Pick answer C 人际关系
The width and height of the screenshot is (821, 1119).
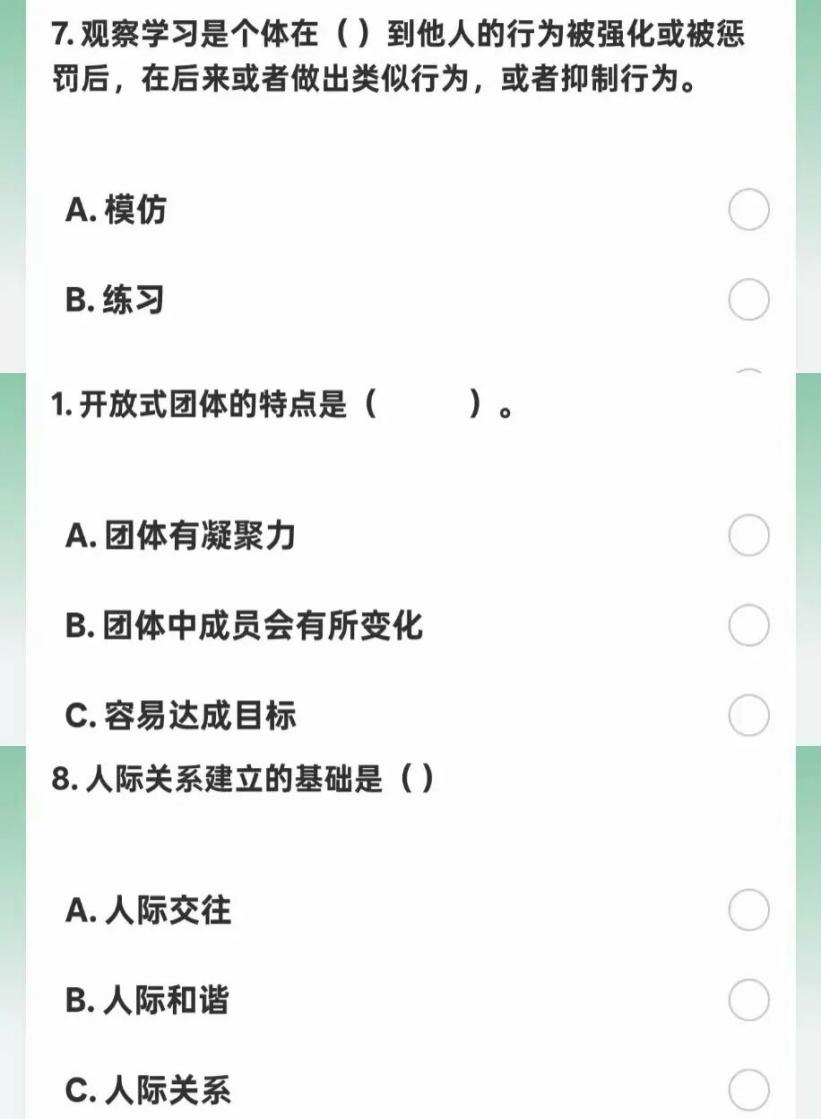(748, 1089)
